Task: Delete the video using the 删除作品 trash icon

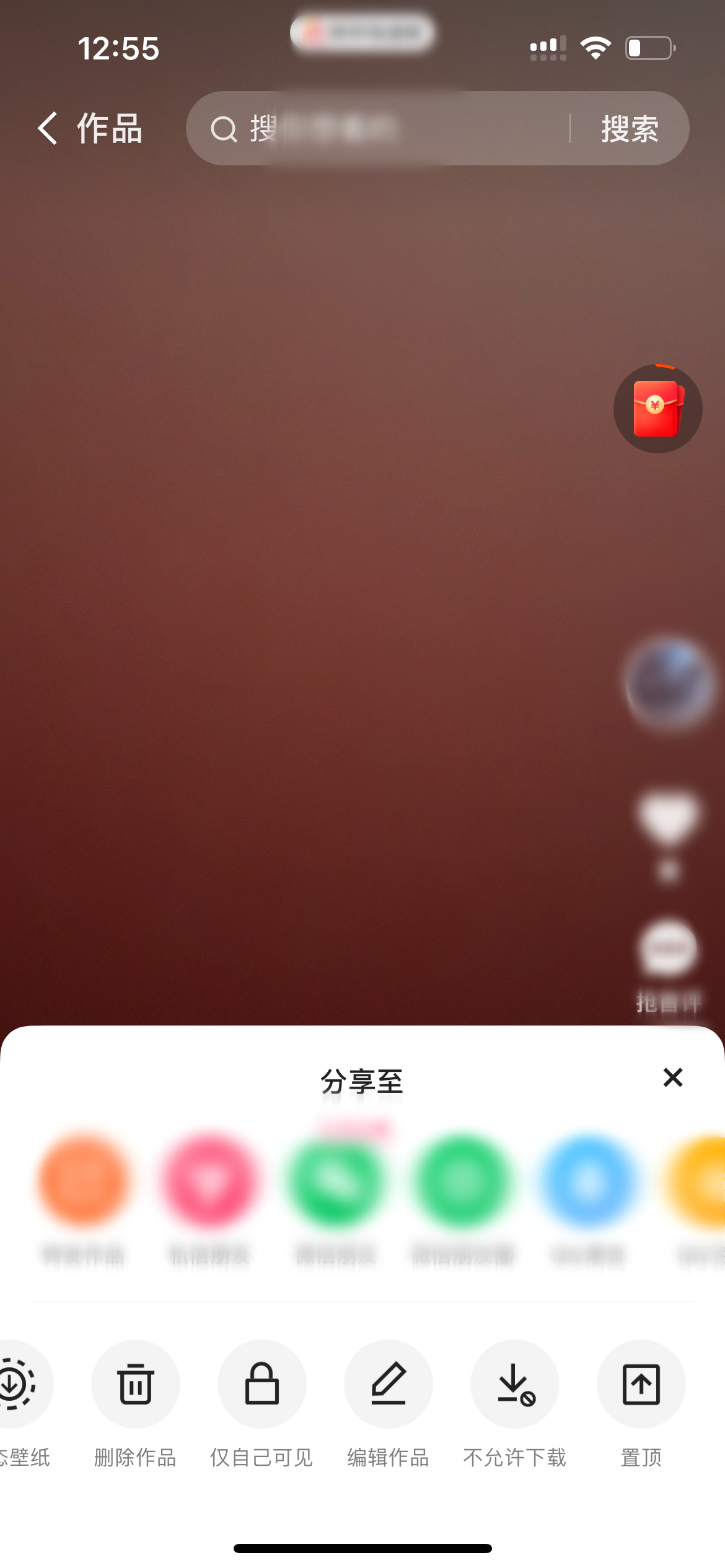Action: (136, 1385)
